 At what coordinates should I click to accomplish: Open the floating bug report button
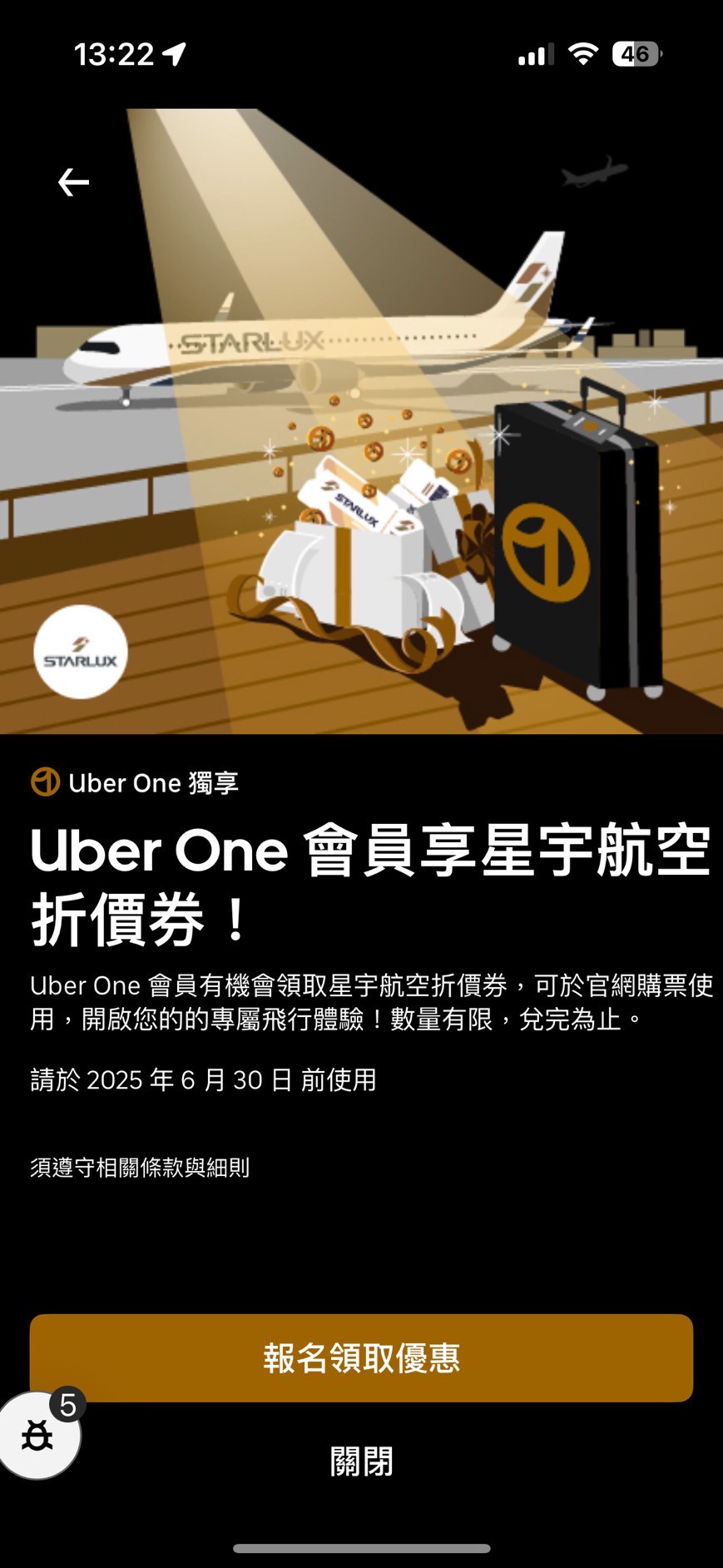(x=37, y=1437)
